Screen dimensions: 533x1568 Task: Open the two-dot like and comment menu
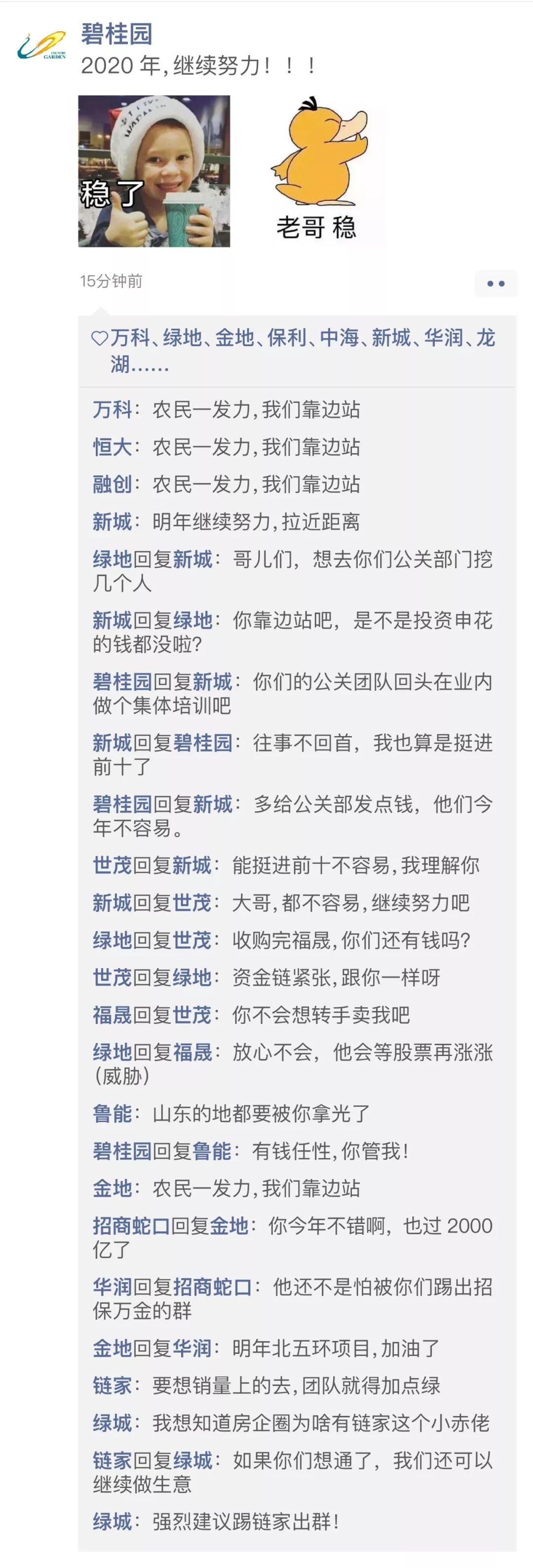pyautogui.click(x=495, y=284)
